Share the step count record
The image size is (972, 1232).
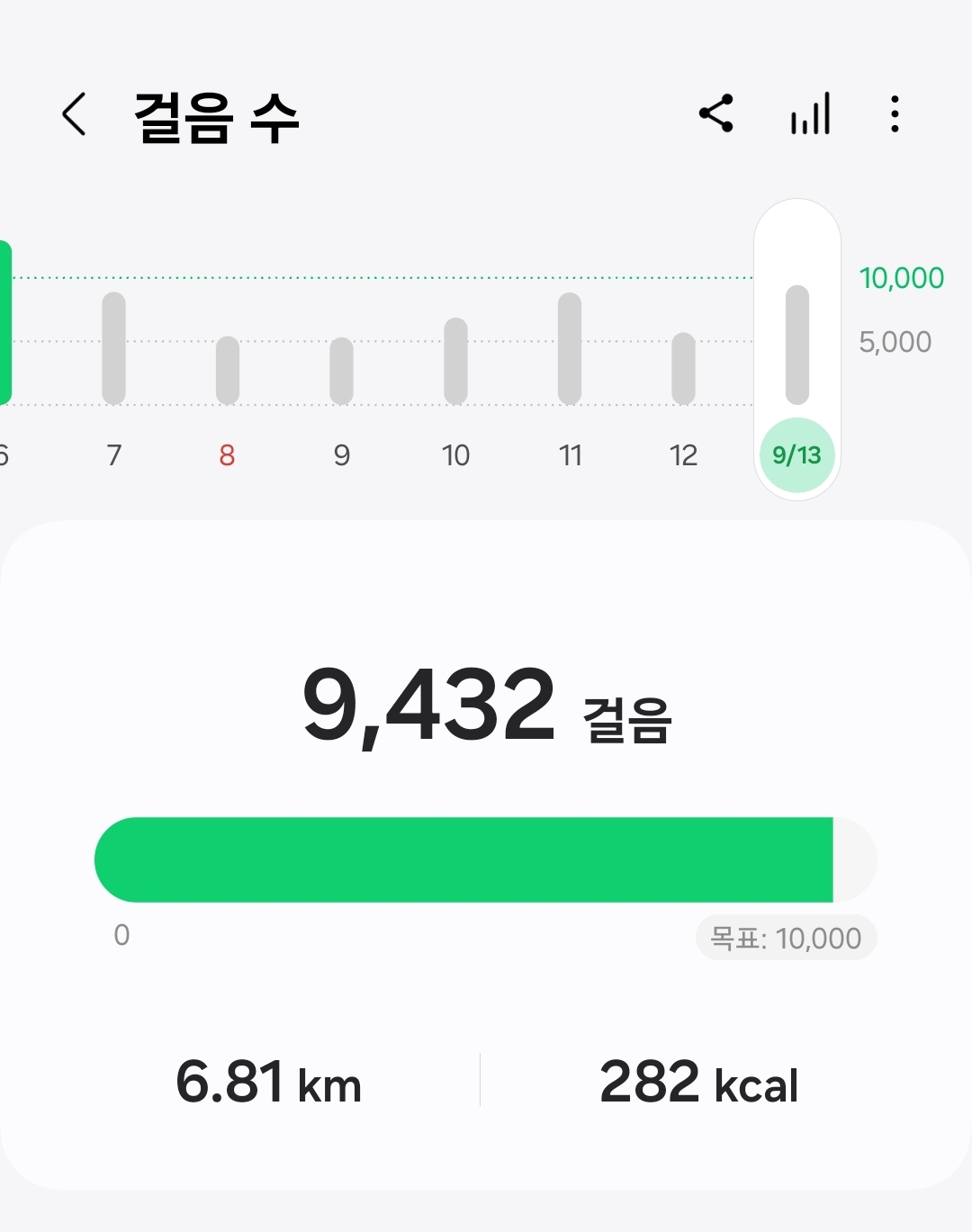716,114
